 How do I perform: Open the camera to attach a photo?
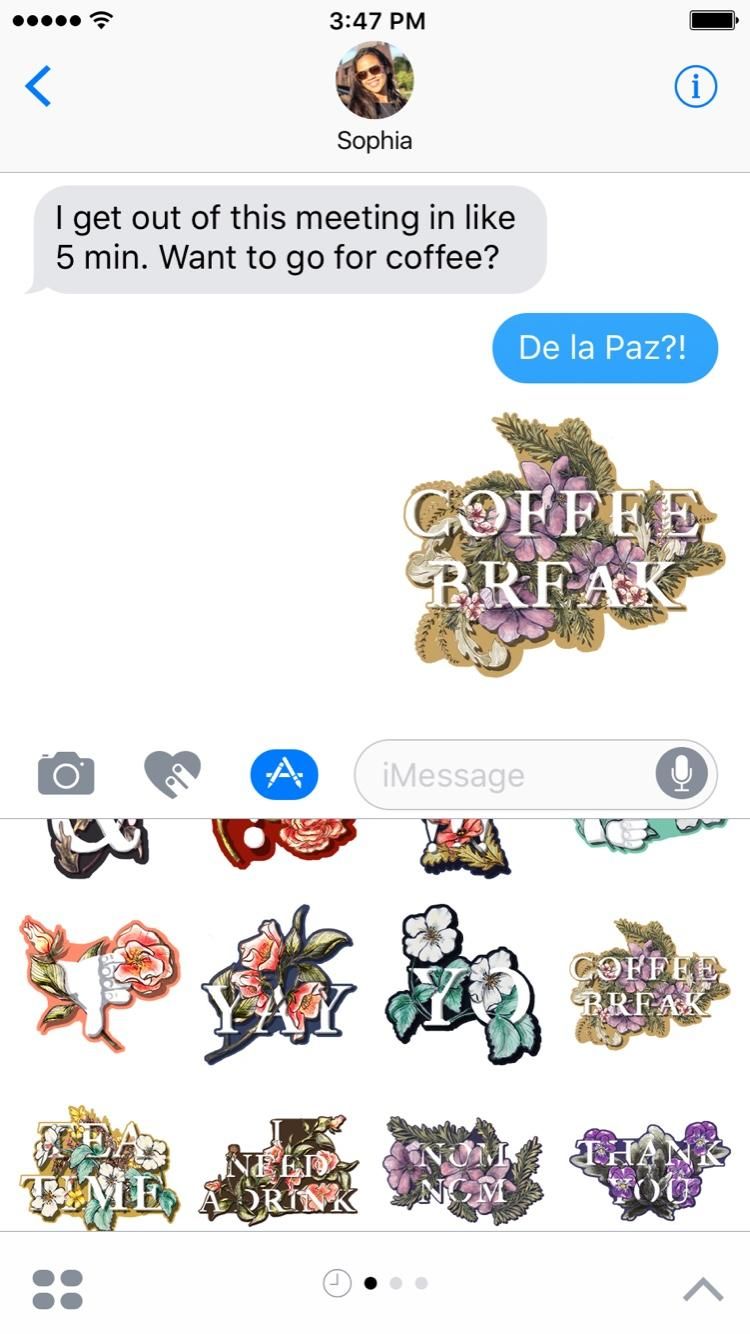66,774
